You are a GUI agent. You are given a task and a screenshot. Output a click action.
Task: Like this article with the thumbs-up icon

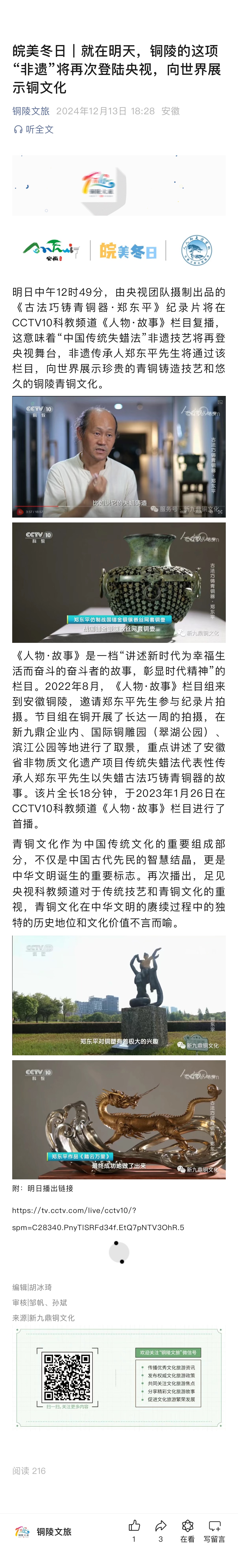pyautogui.click(x=134, y=1530)
